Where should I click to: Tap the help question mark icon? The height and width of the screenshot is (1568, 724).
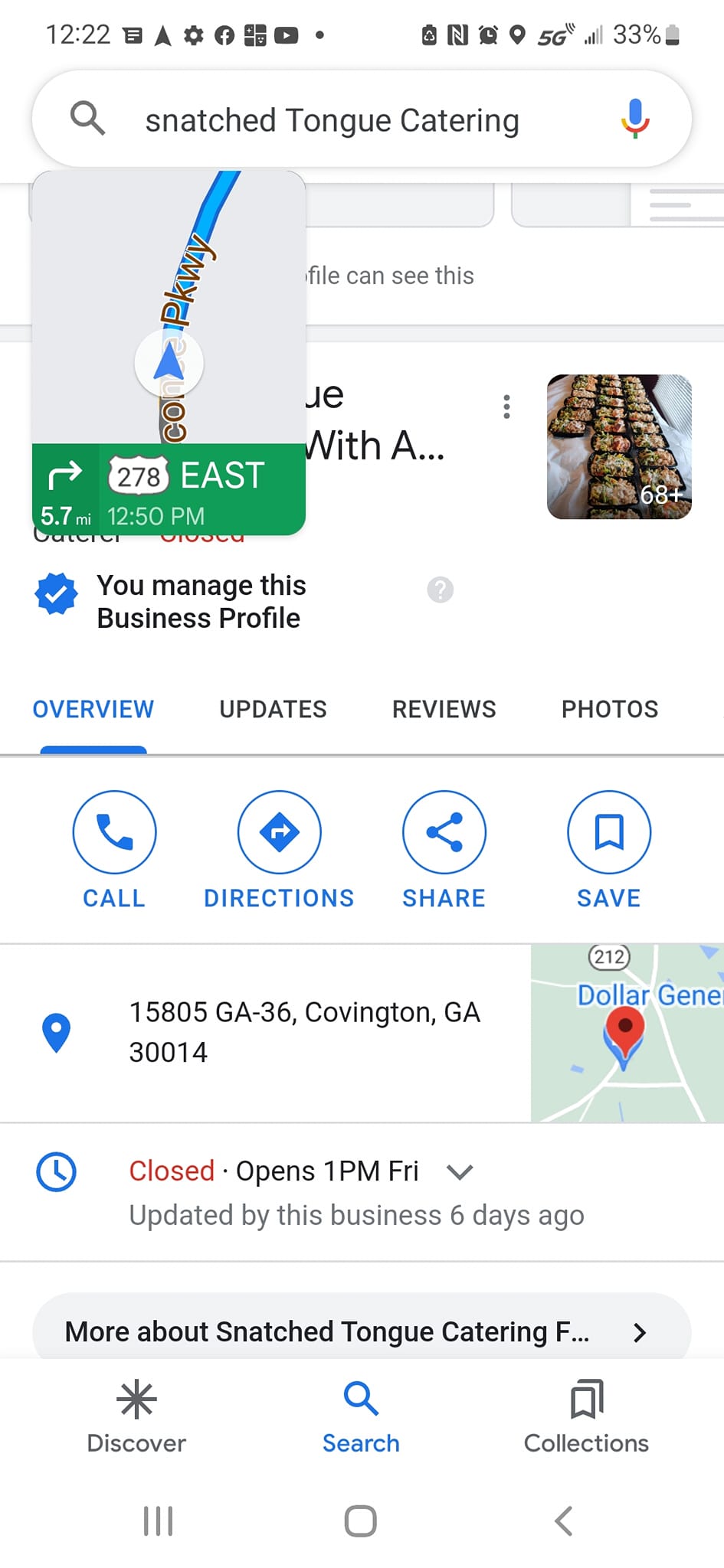[440, 590]
